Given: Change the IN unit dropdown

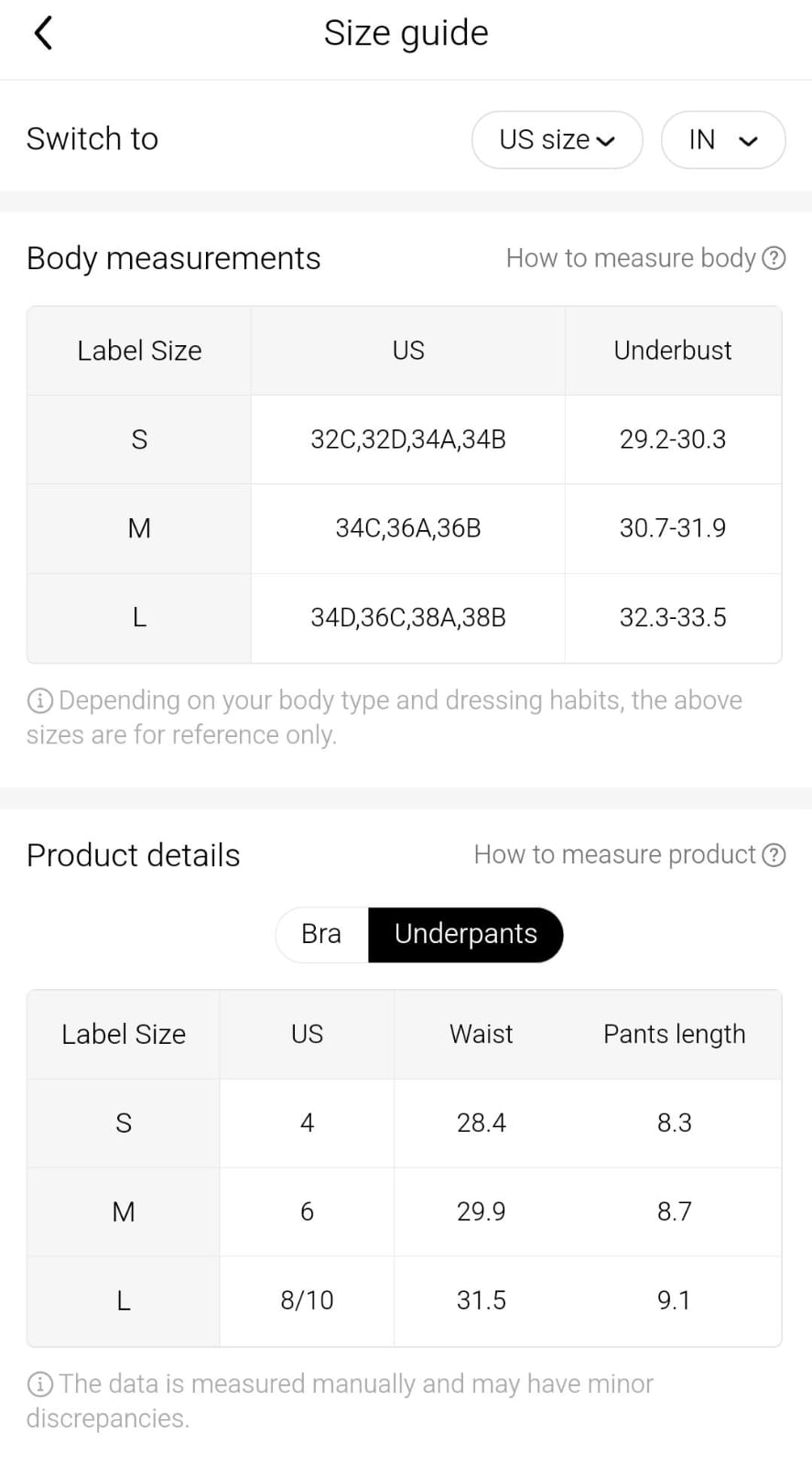Looking at the screenshot, I should click(722, 140).
